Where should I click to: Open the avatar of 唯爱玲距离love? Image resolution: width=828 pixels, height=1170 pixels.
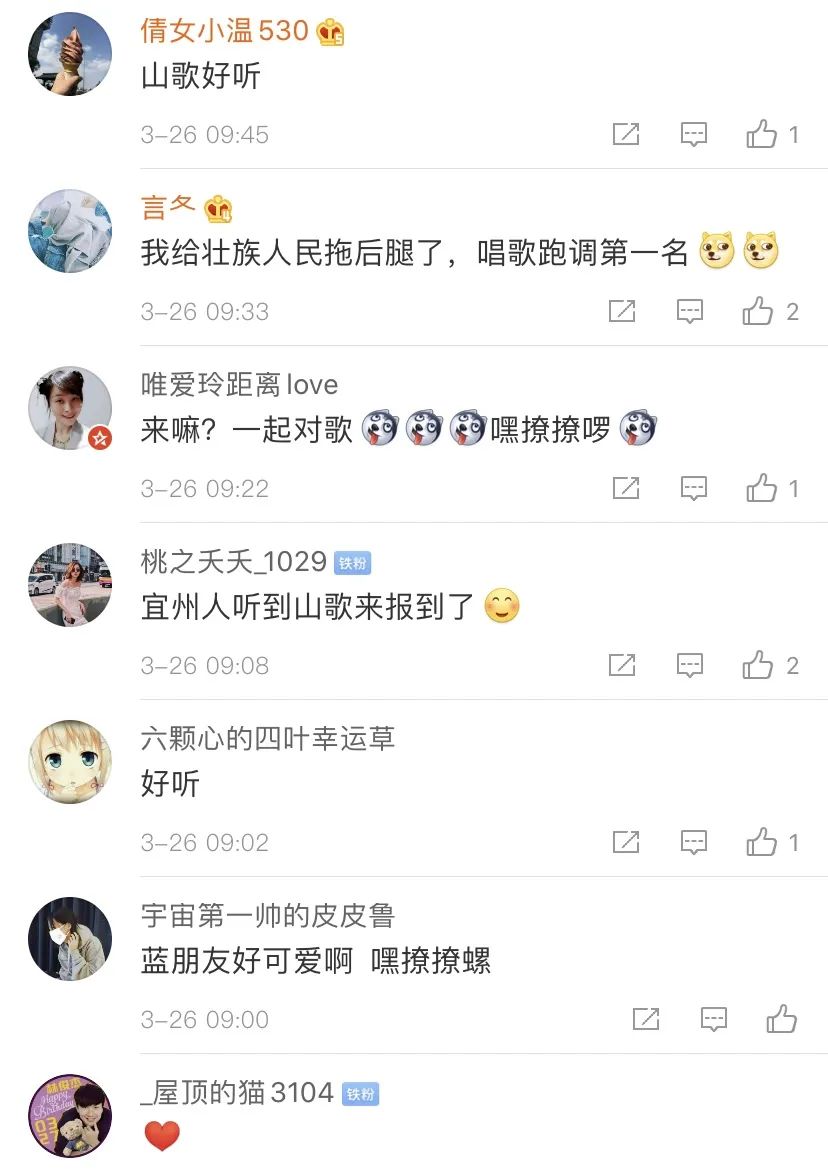coord(69,408)
